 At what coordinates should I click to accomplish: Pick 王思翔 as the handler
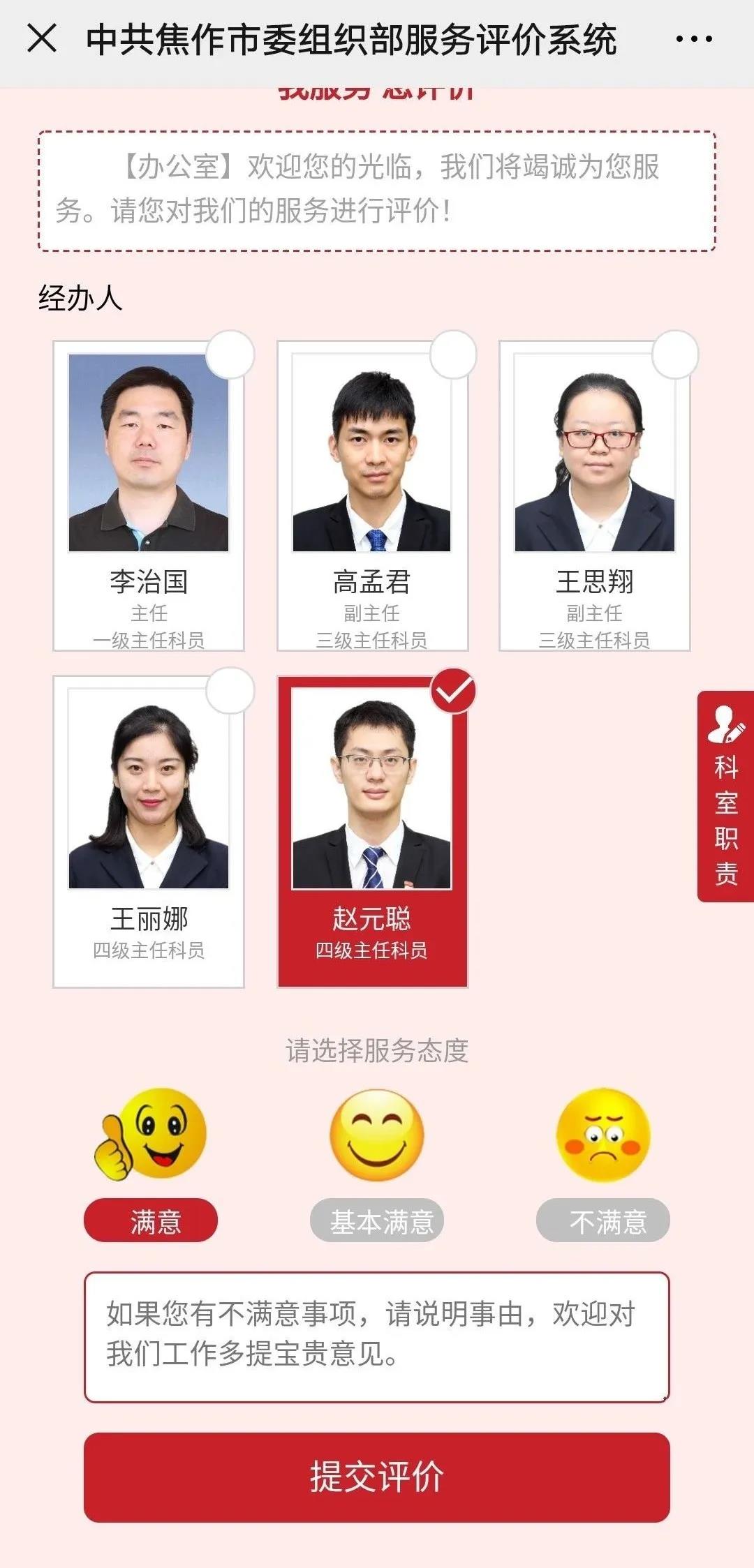pyautogui.click(x=594, y=495)
